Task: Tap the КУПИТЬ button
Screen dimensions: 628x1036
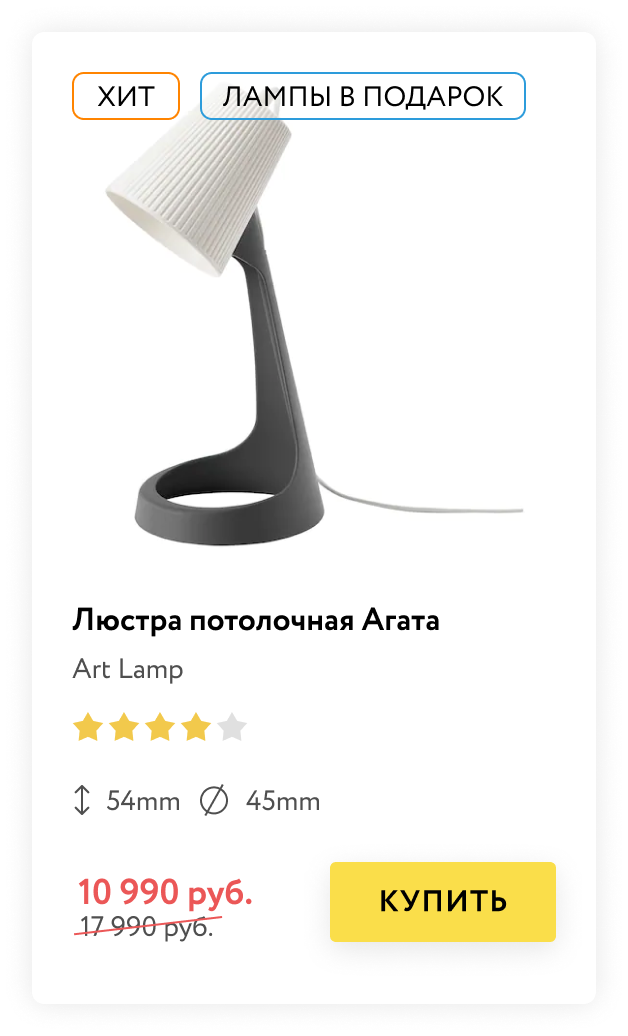Action: (x=442, y=901)
